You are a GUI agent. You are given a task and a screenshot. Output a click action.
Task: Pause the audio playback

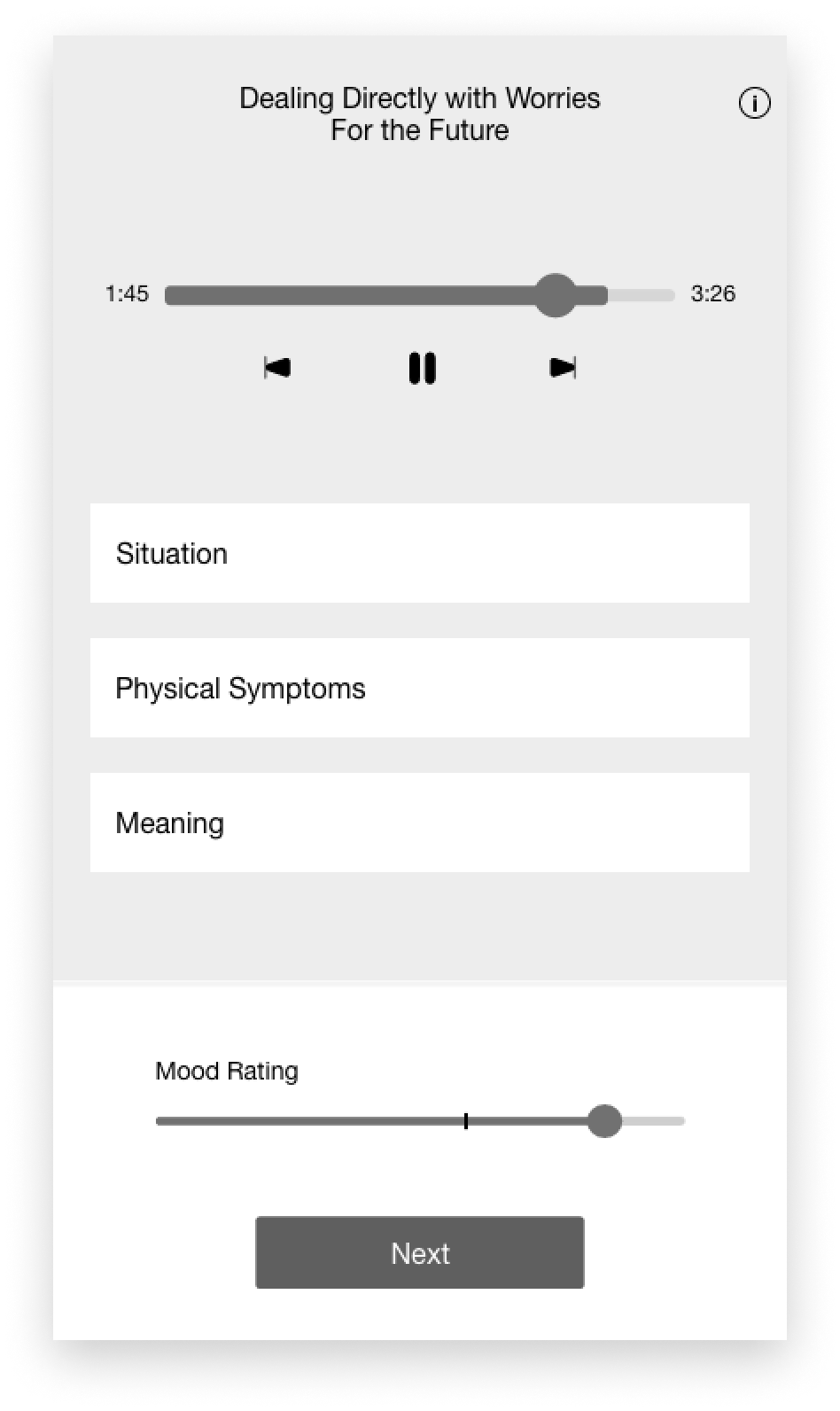[422, 368]
